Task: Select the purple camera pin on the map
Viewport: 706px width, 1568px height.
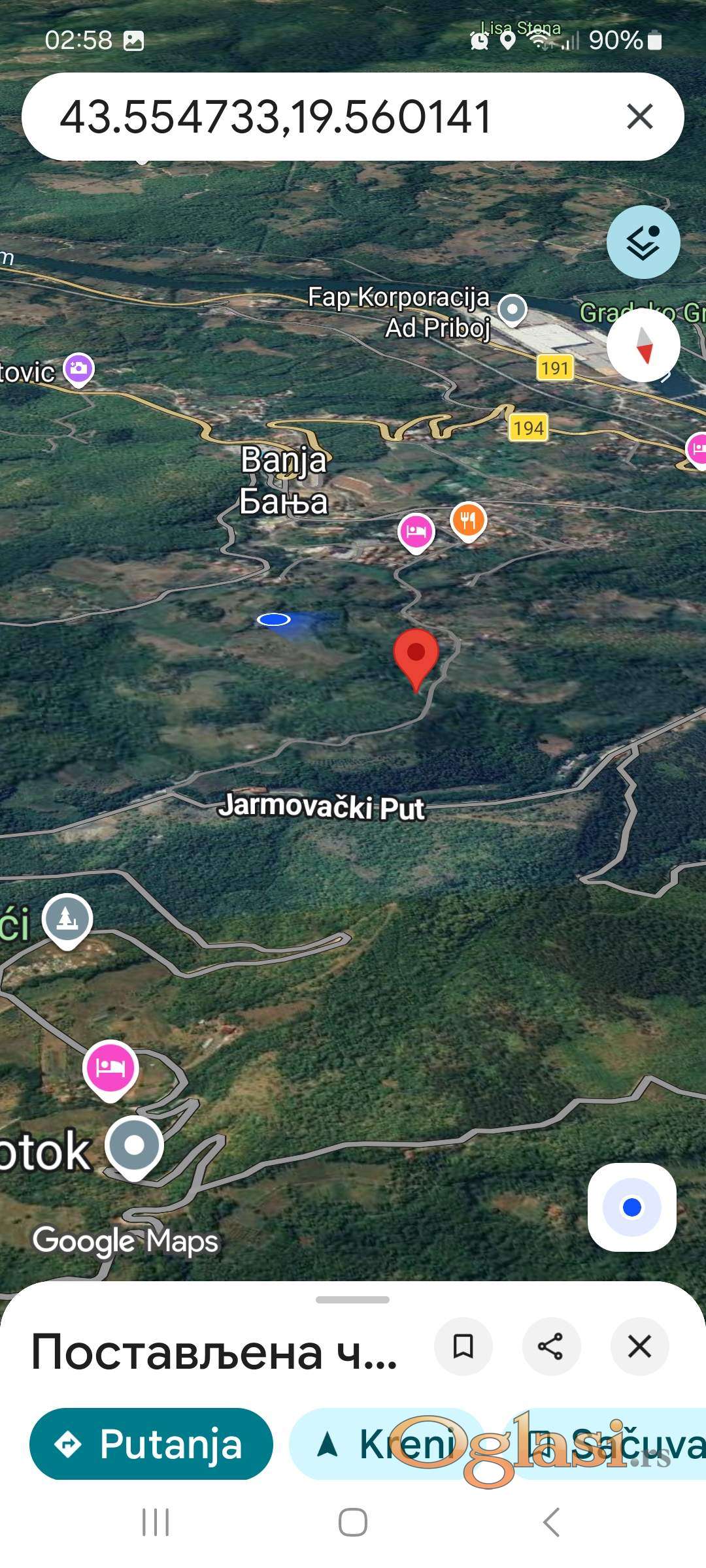Action: tap(78, 368)
